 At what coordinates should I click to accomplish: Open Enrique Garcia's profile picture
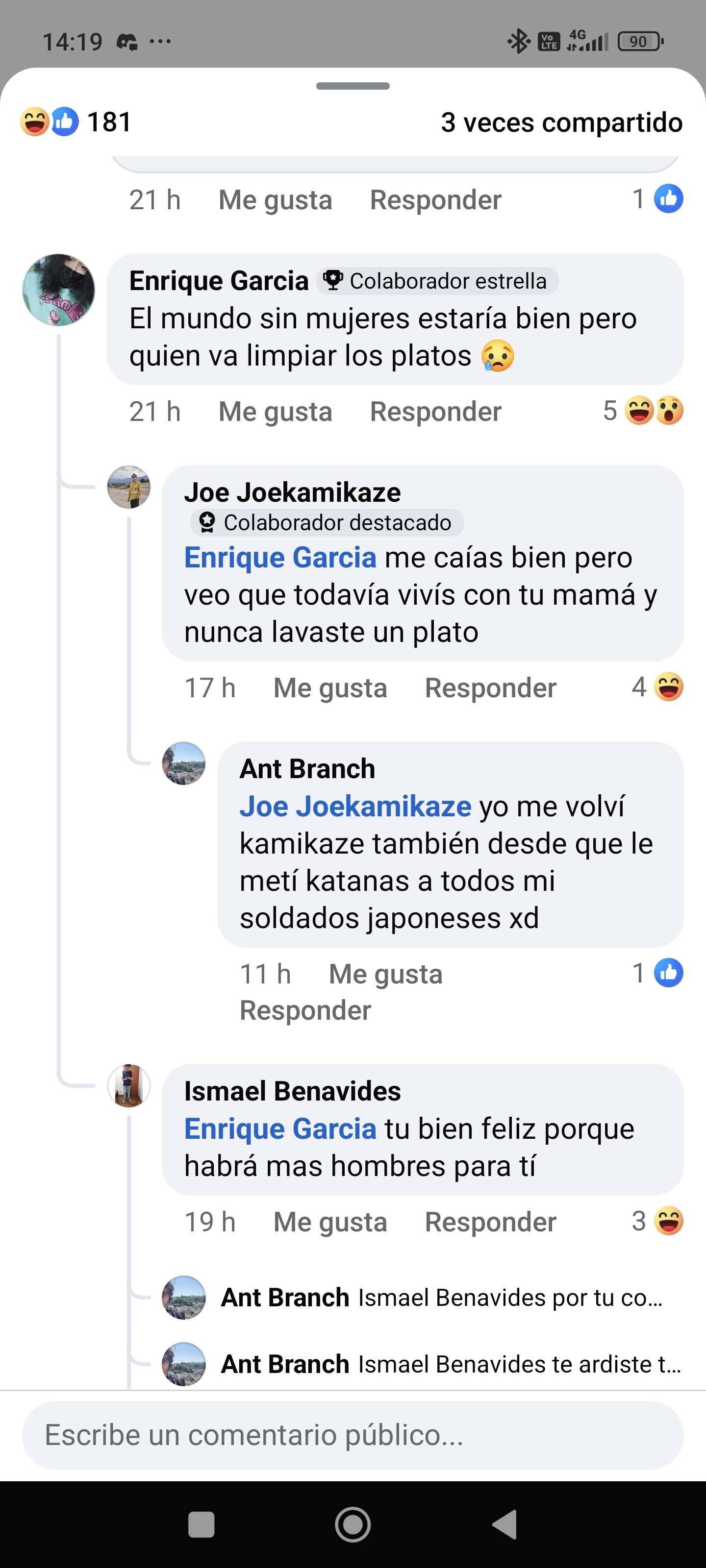point(58,290)
